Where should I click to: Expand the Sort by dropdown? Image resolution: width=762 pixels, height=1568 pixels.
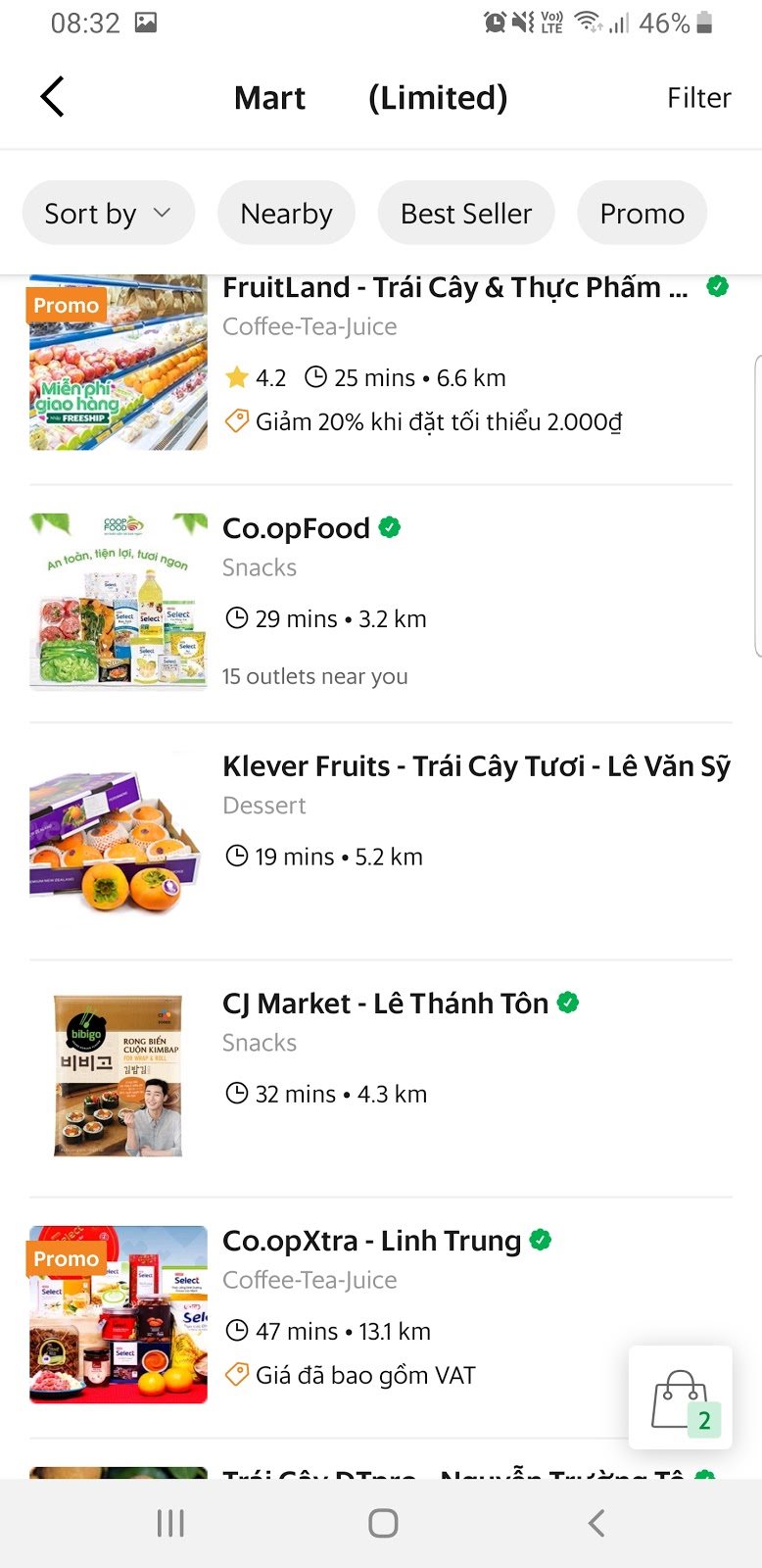(108, 214)
